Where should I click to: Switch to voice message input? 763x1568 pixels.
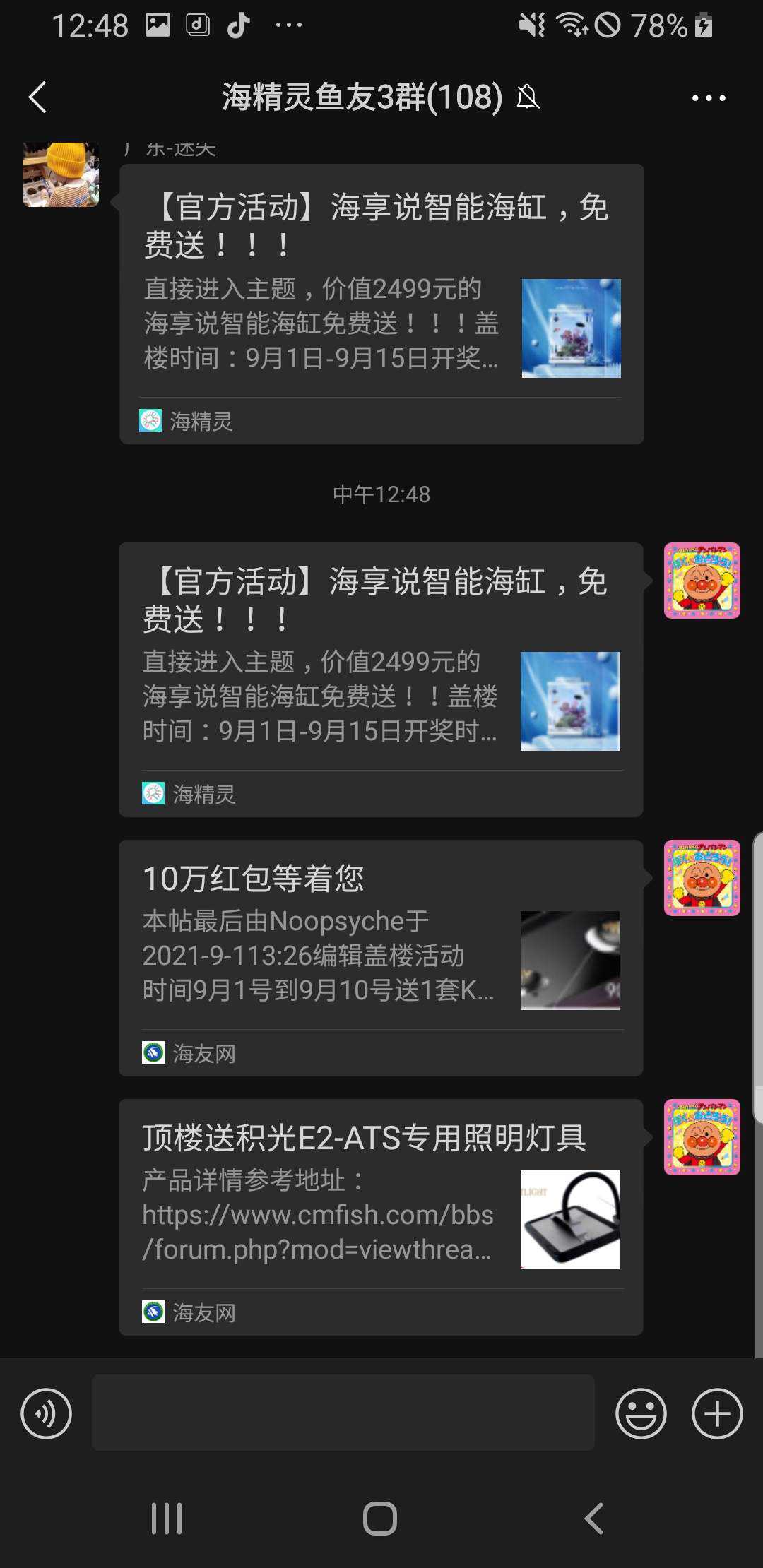[x=47, y=1413]
